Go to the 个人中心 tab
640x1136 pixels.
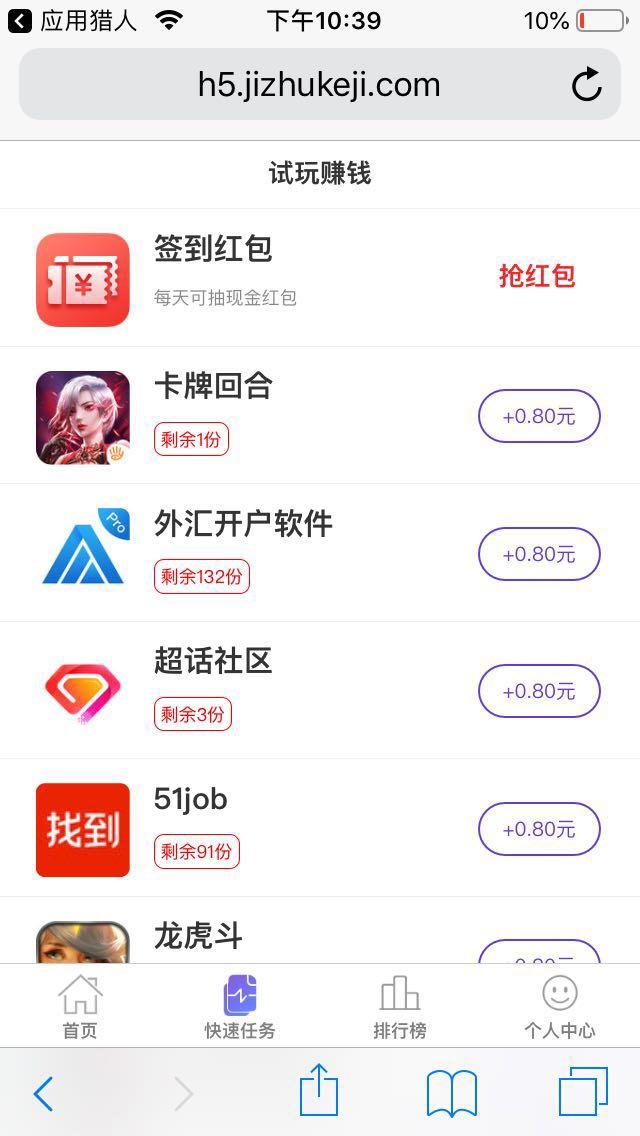(560, 1008)
